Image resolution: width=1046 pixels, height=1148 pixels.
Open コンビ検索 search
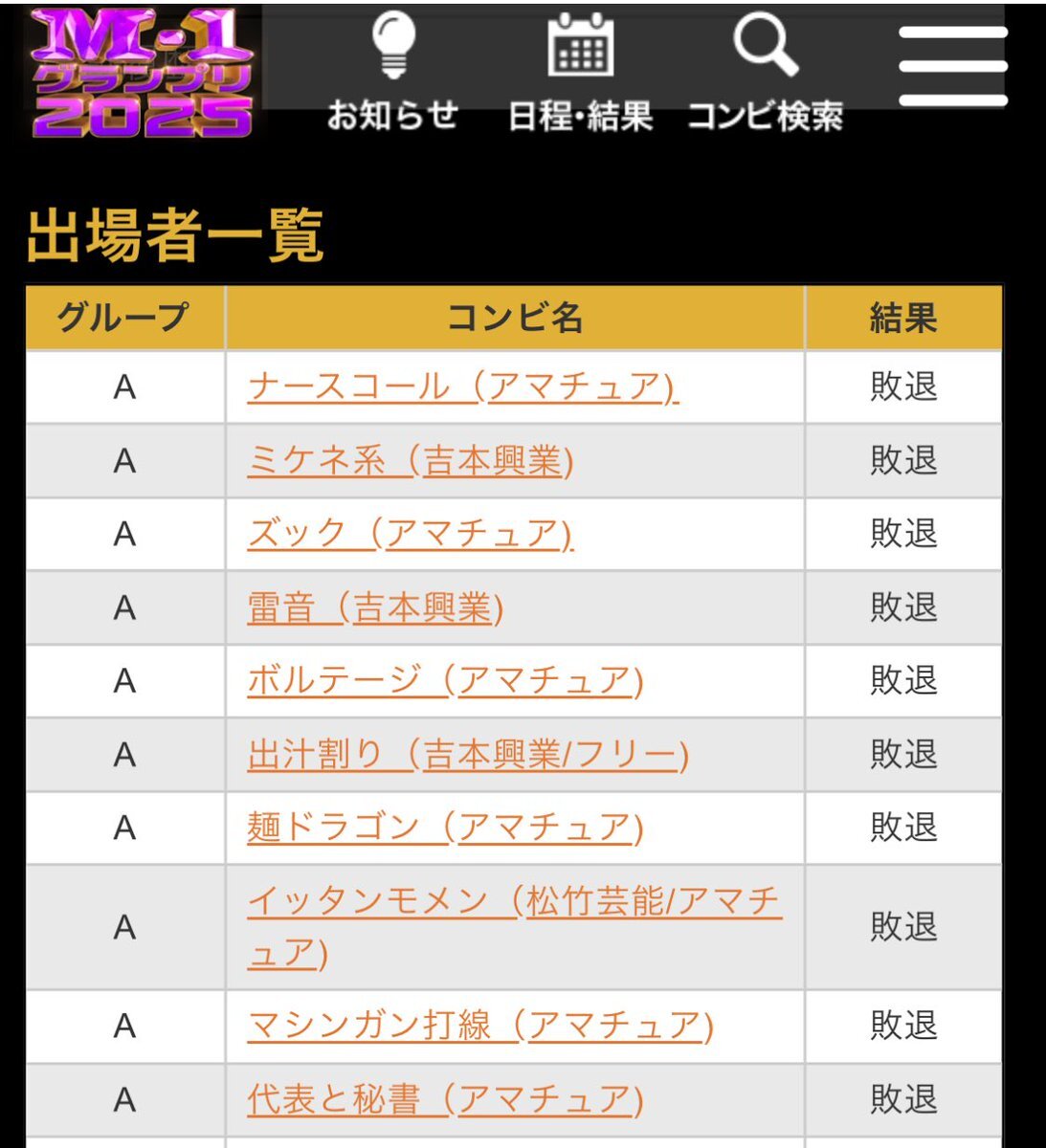pyautogui.click(x=766, y=72)
